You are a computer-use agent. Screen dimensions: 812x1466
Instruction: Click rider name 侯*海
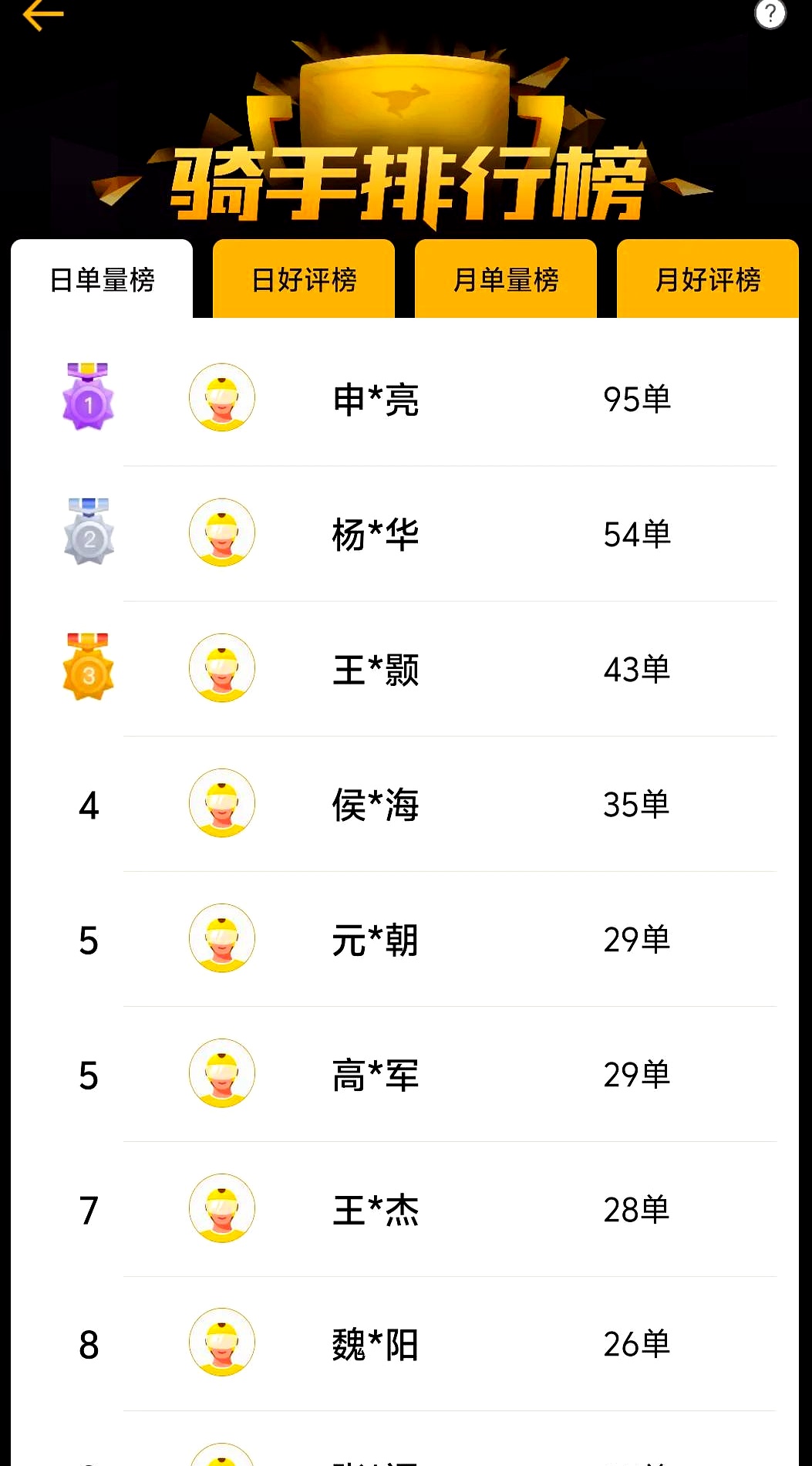(x=375, y=805)
